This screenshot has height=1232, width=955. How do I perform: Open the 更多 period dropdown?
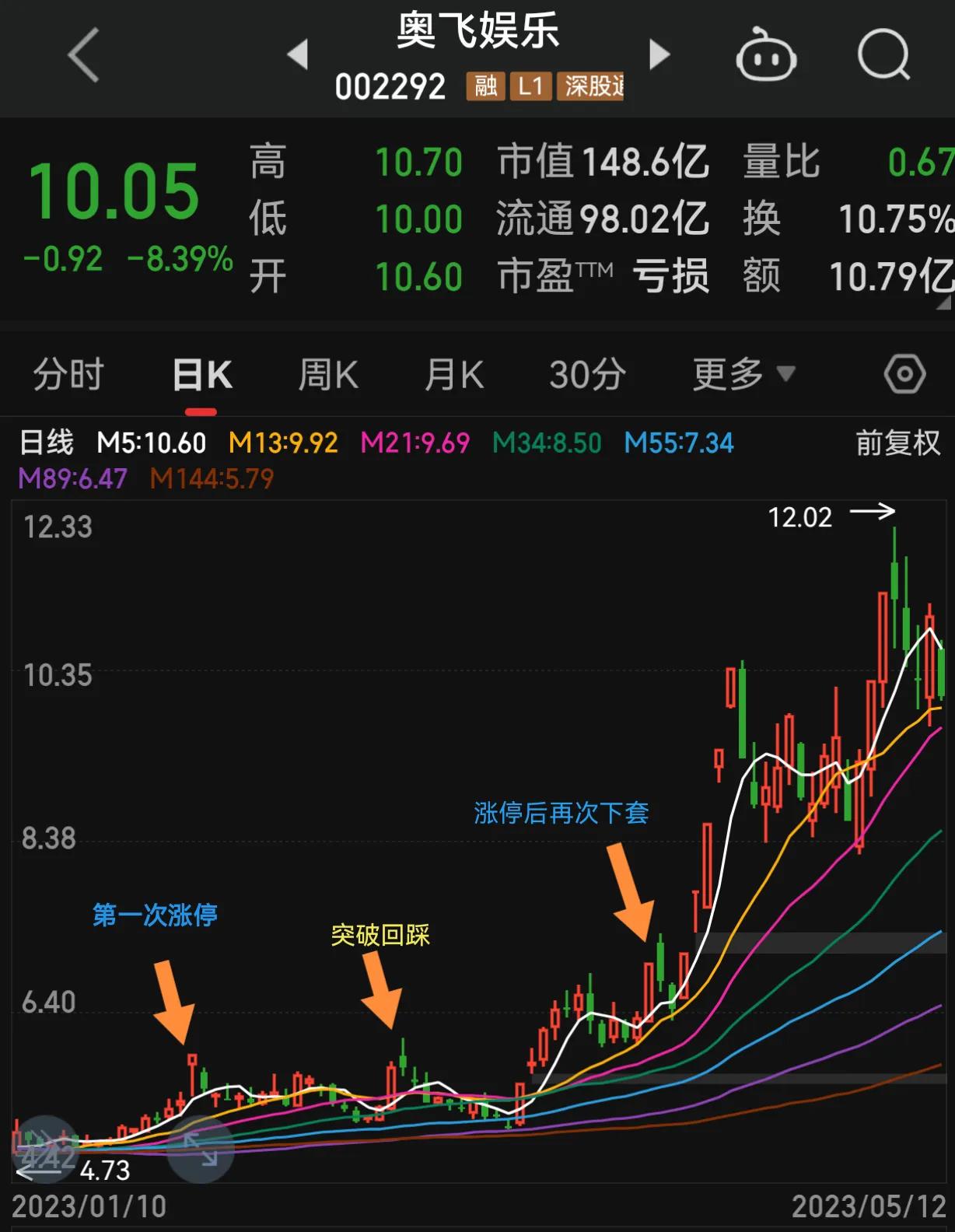(726, 374)
